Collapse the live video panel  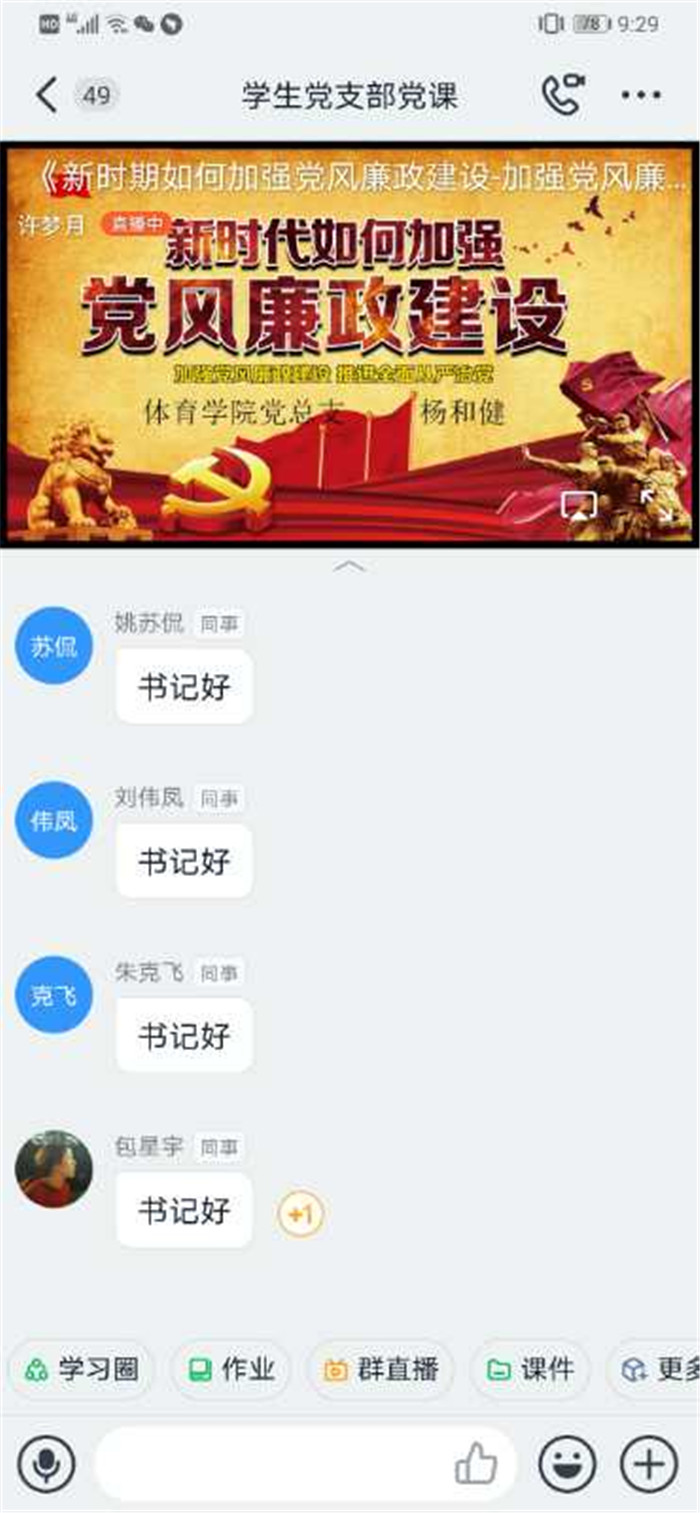tap(349, 567)
